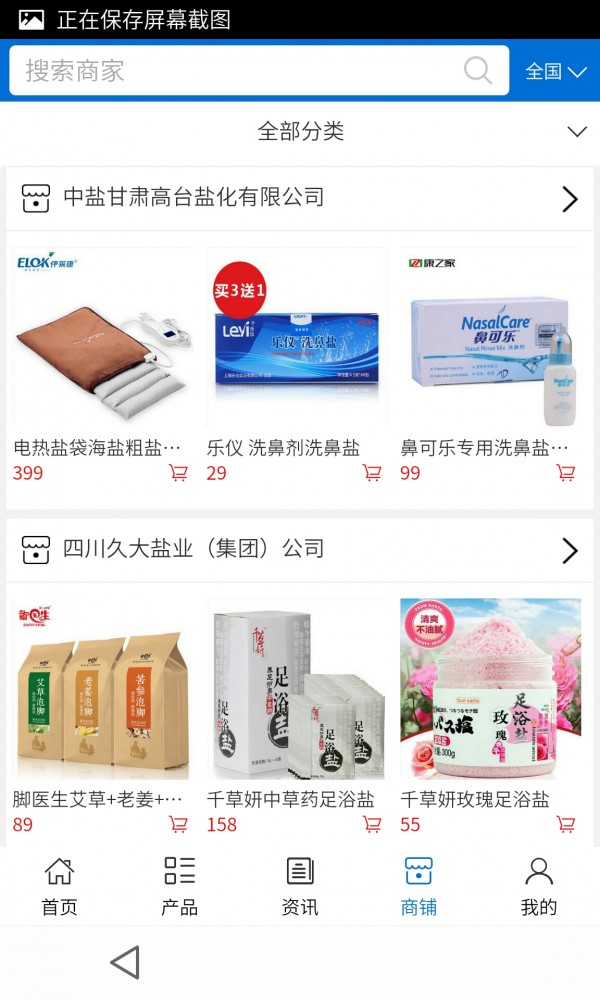Image resolution: width=600 pixels, height=1000 pixels.
Task: Tap the 搜索商家 search field
Action: (235, 71)
